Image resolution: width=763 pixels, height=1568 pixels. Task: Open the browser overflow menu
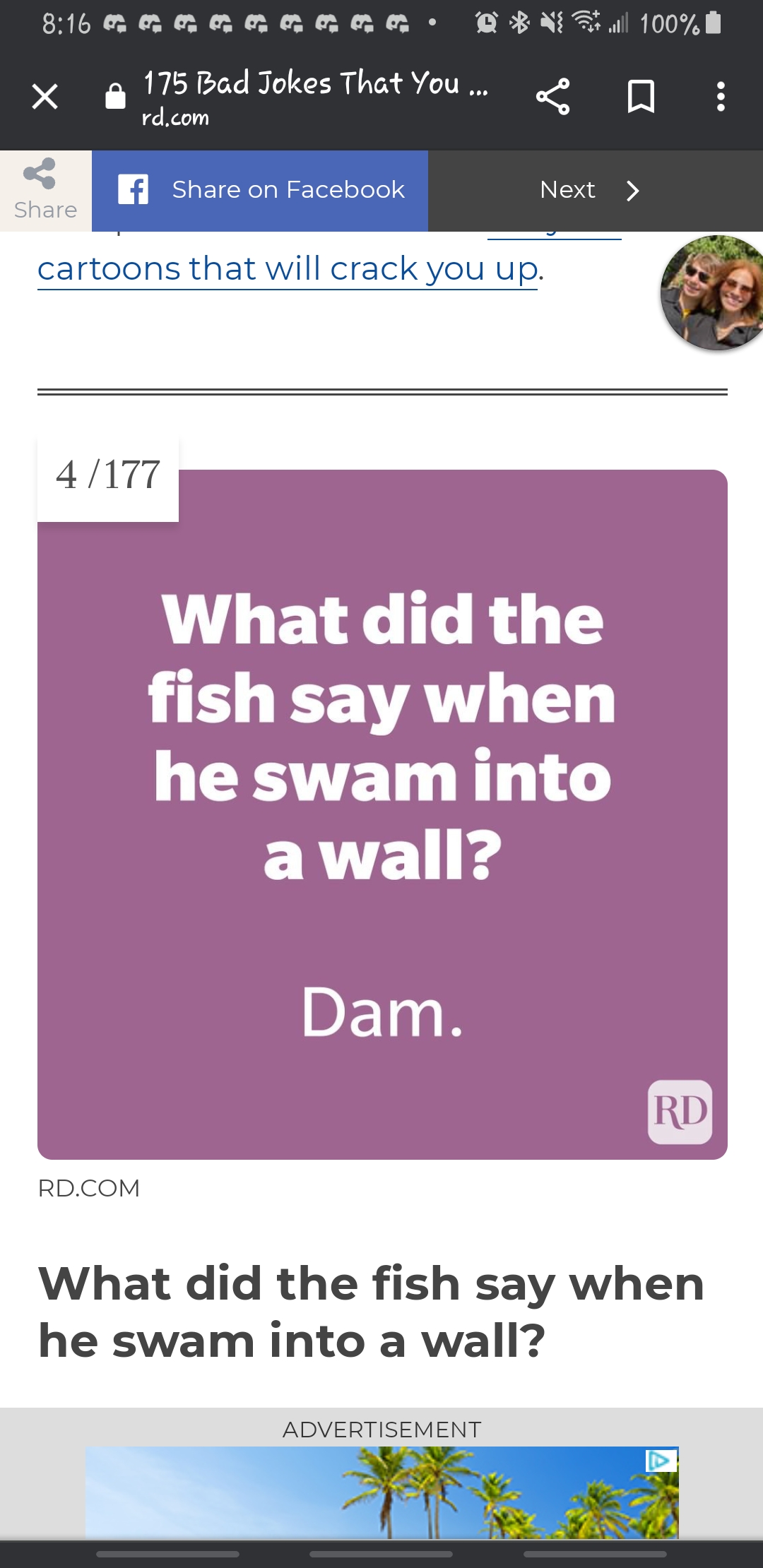tap(720, 97)
